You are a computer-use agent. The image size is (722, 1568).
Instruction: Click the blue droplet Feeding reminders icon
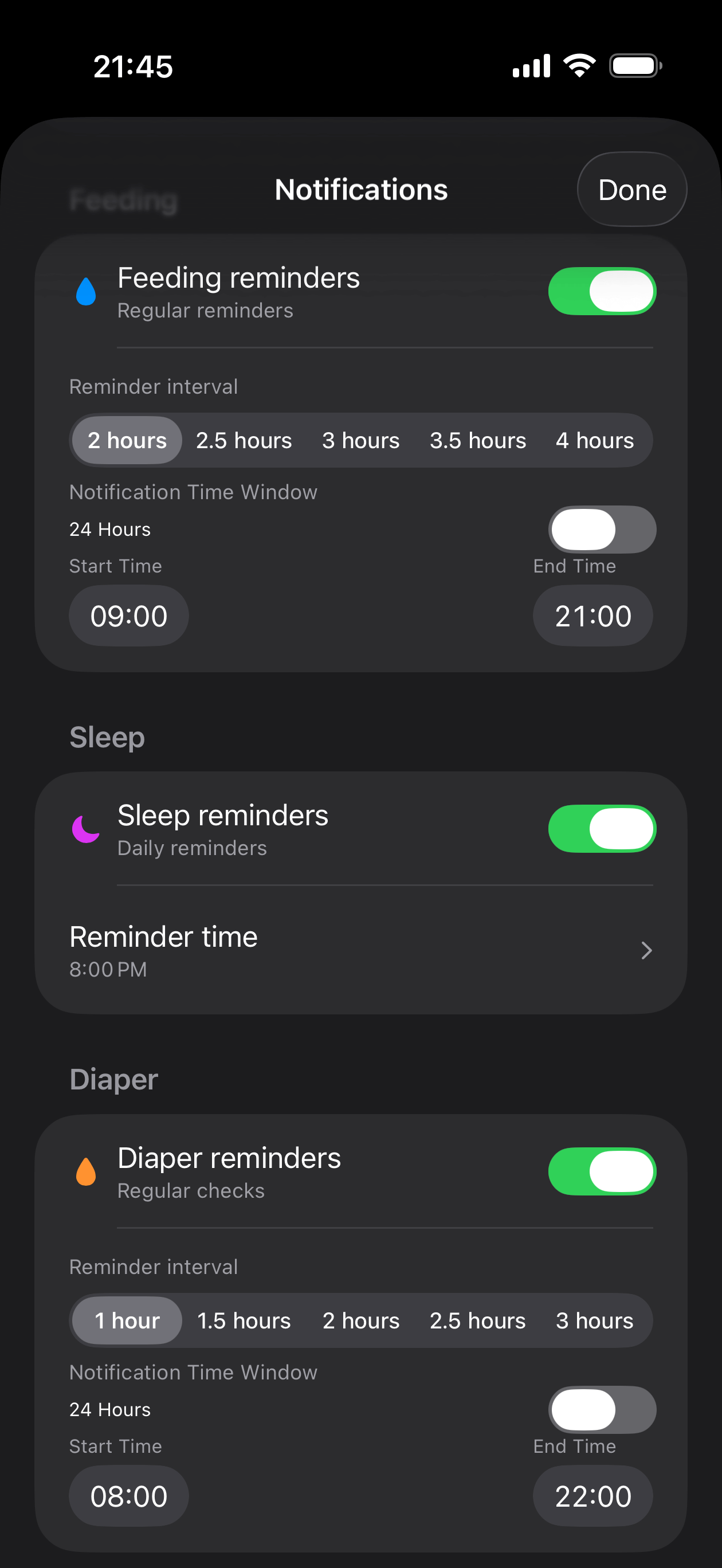pyautogui.click(x=86, y=291)
